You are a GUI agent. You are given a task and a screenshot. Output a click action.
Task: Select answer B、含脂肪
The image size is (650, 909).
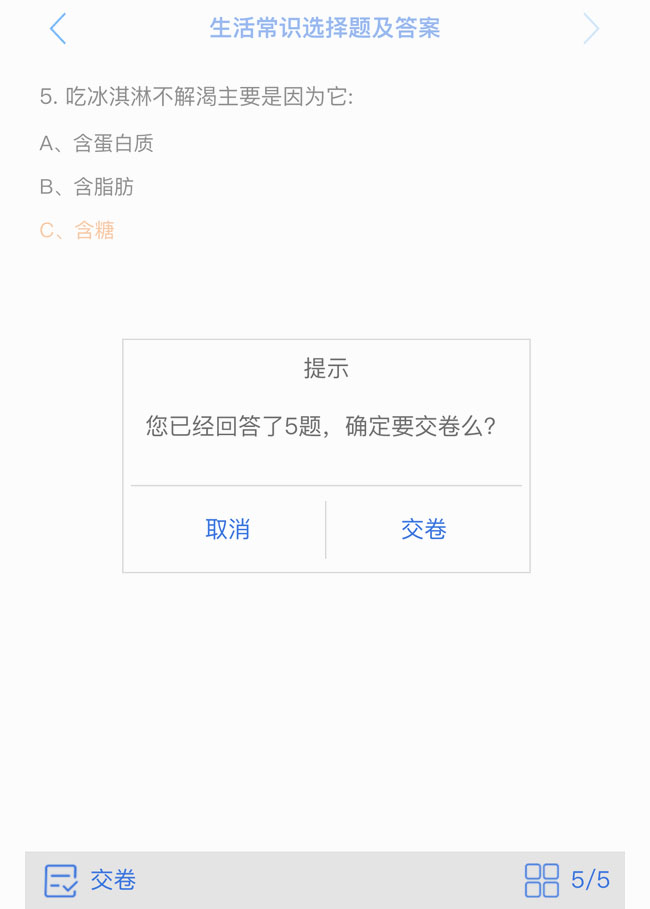click(87, 187)
